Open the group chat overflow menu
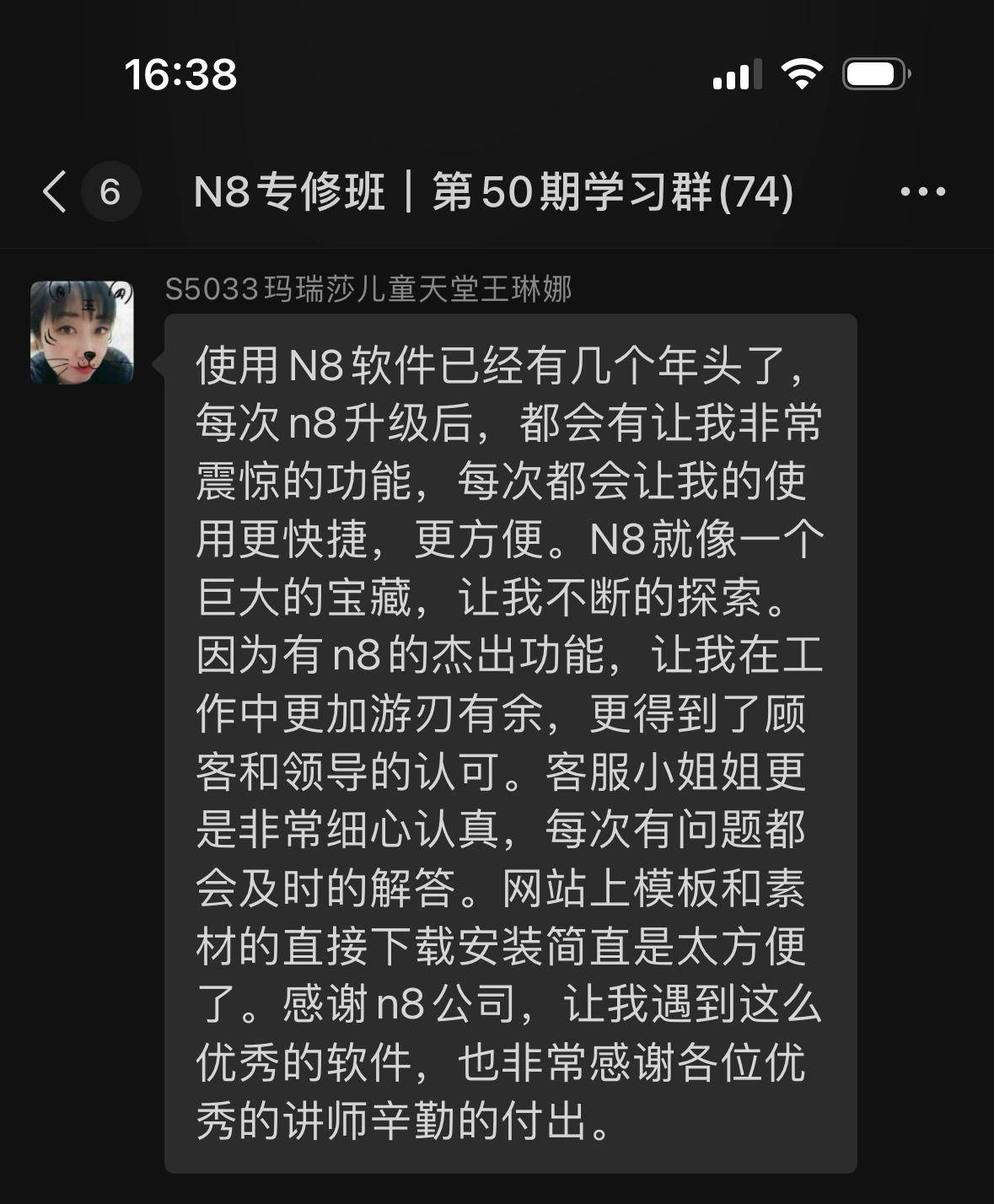994x1204 pixels. [922, 191]
